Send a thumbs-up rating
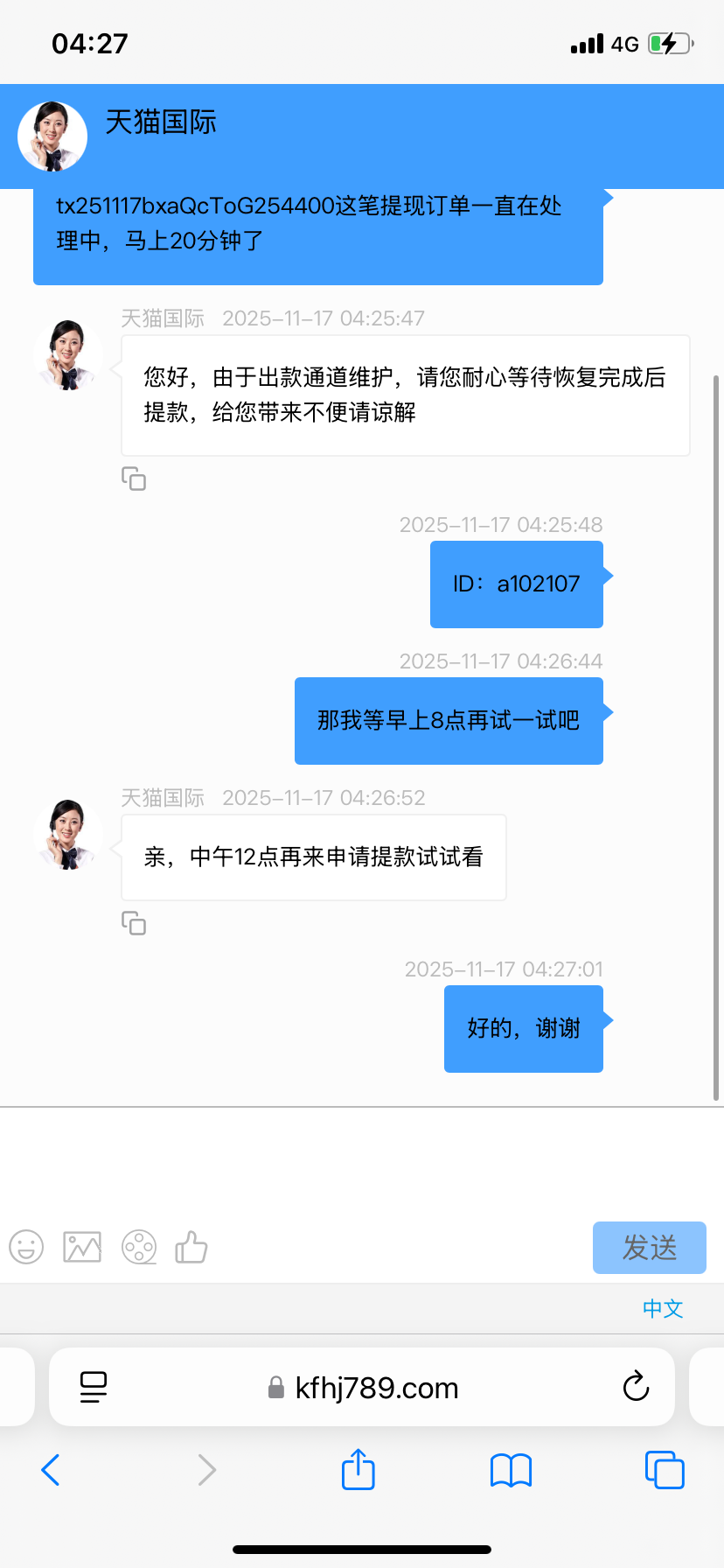This screenshot has width=724, height=1568. click(191, 1247)
